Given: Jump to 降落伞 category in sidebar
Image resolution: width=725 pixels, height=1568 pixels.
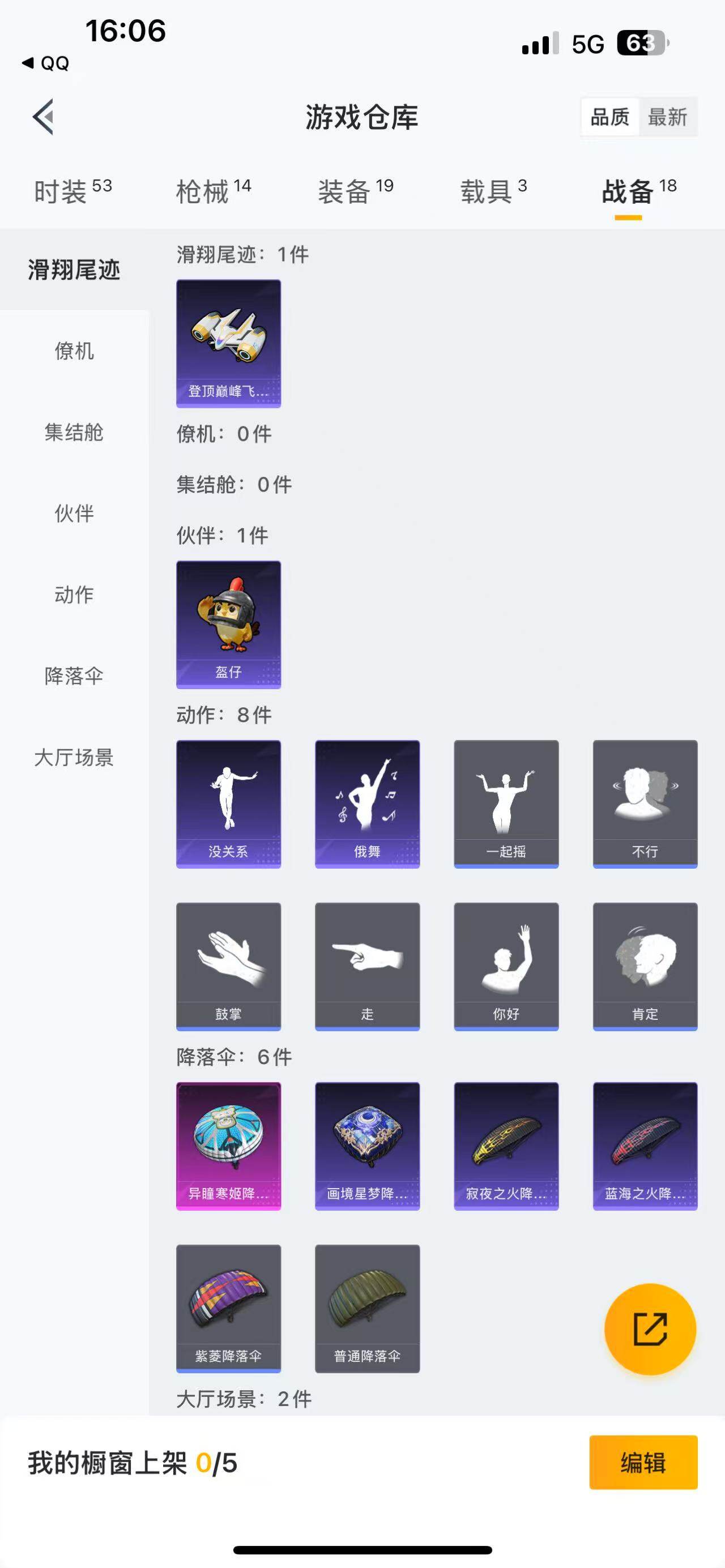Looking at the screenshot, I should pos(74,676).
